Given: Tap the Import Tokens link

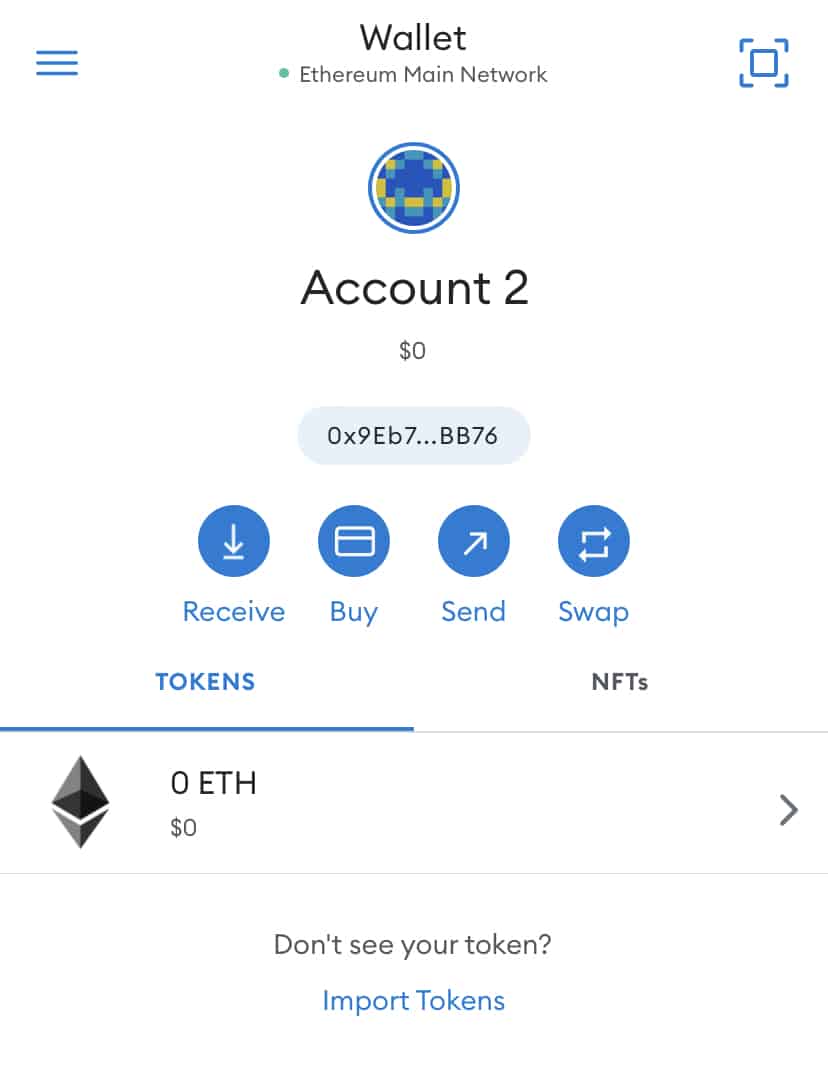Looking at the screenshot, I should click(x=414, y=1000).
